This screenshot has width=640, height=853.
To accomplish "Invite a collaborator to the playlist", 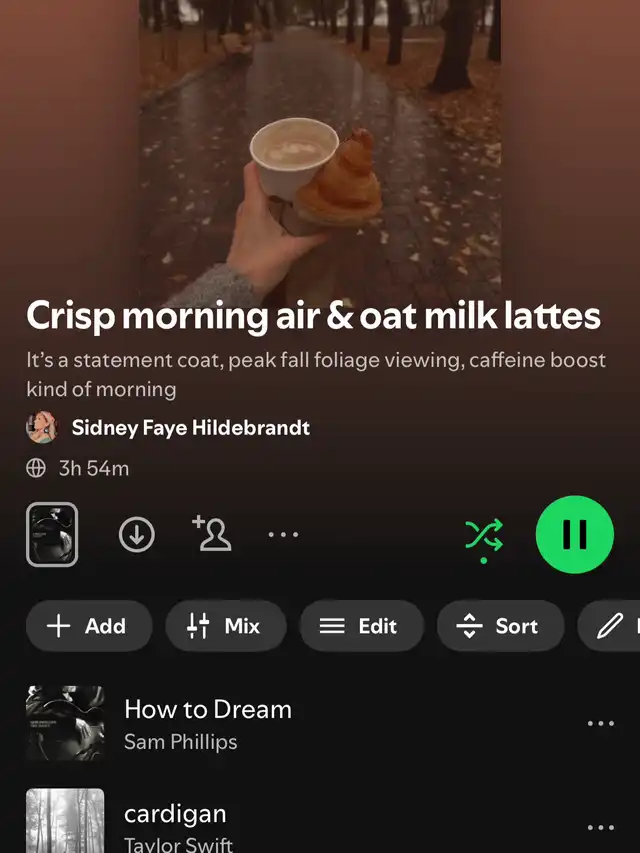I will (212, 534).
